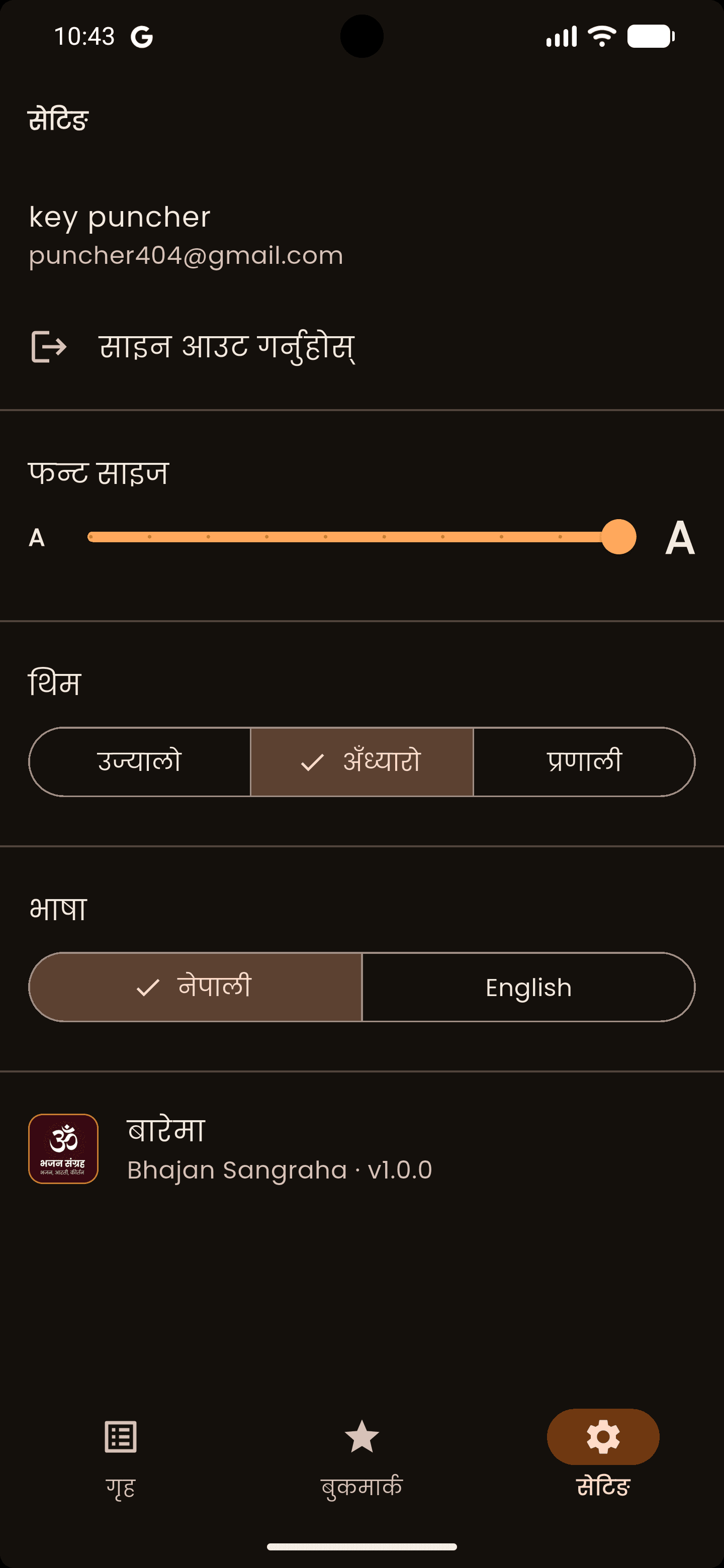Tap साइन आउट गर्नुहोस् to sign out
The height and width of the screenshot is (1568, 724).
tap(361, 347)
